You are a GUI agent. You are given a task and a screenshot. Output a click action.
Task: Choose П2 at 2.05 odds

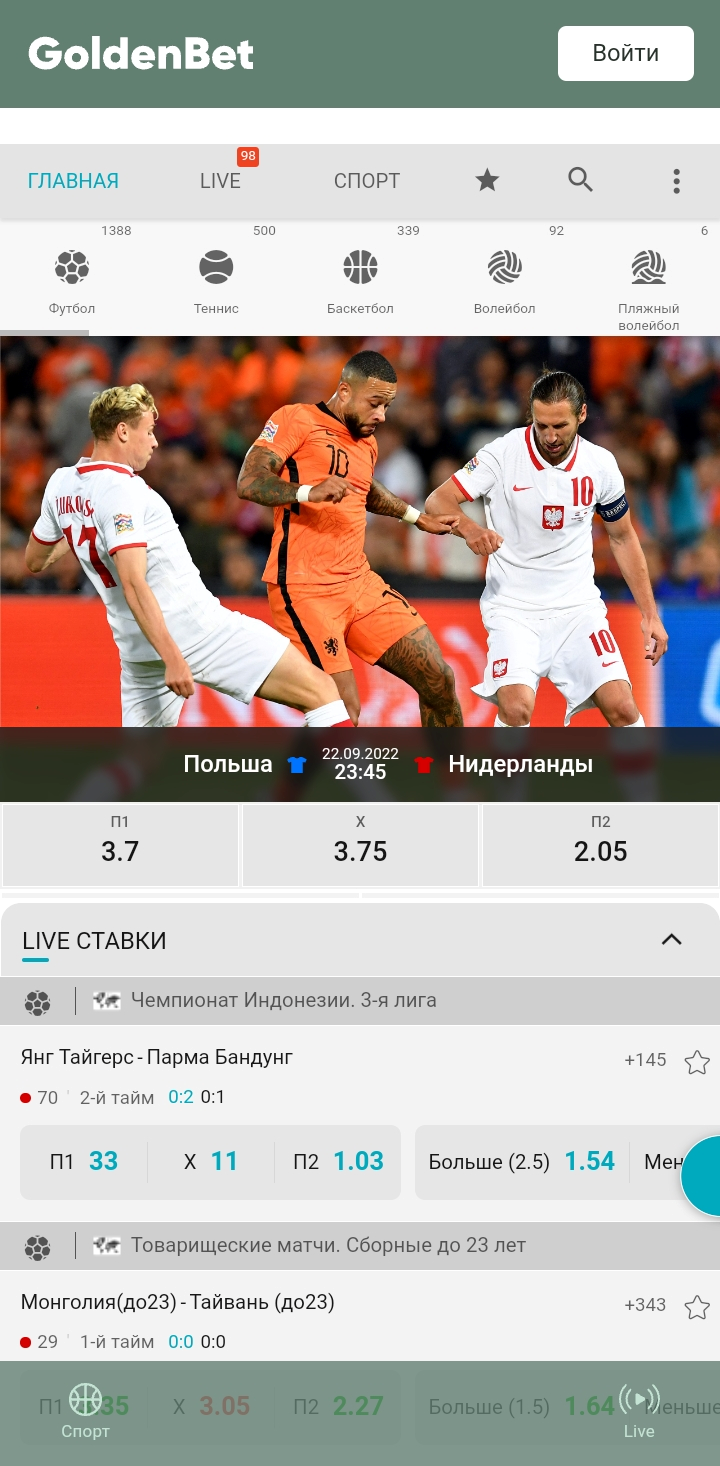[x=600, y=845]
